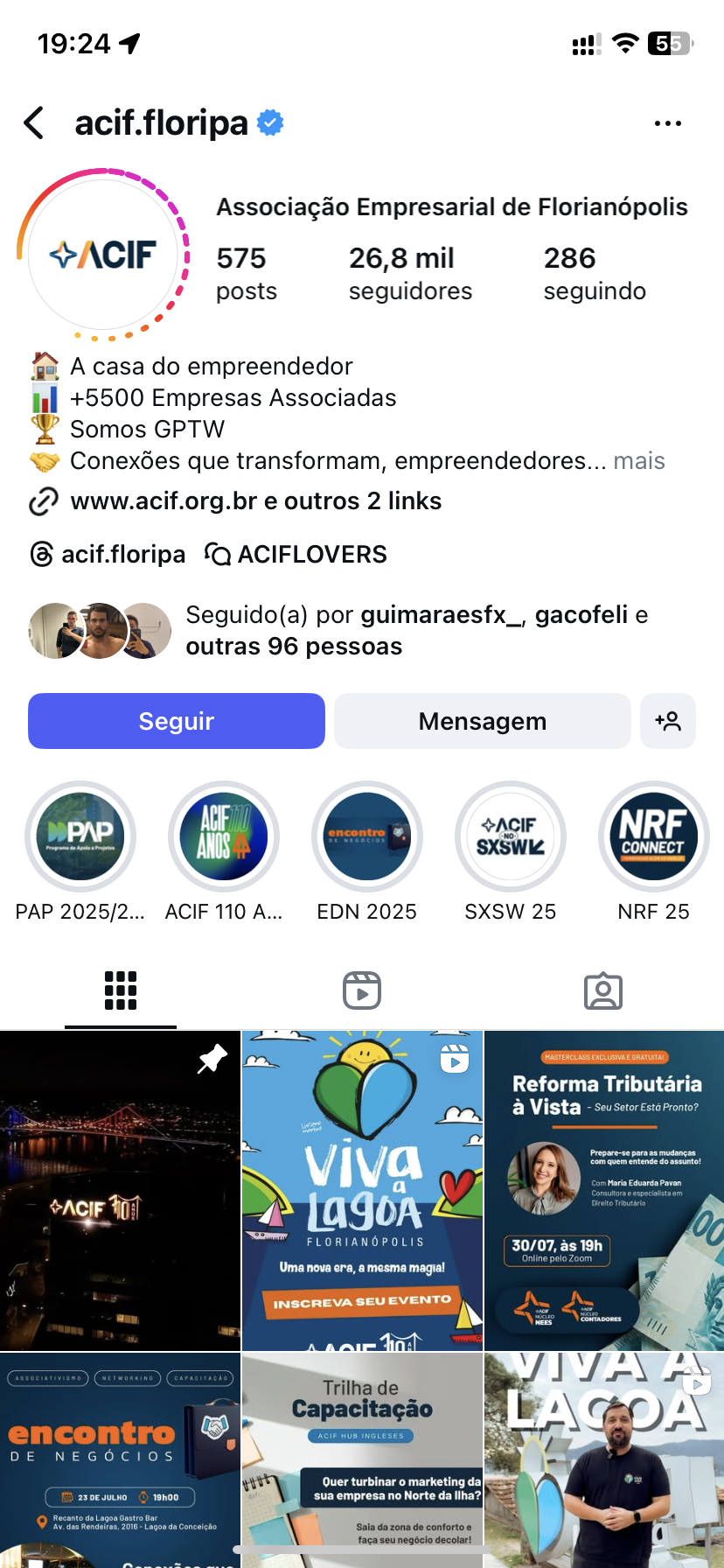724x1568 pixels.
Task: Switch to the Reels tab
Action: 362,990
